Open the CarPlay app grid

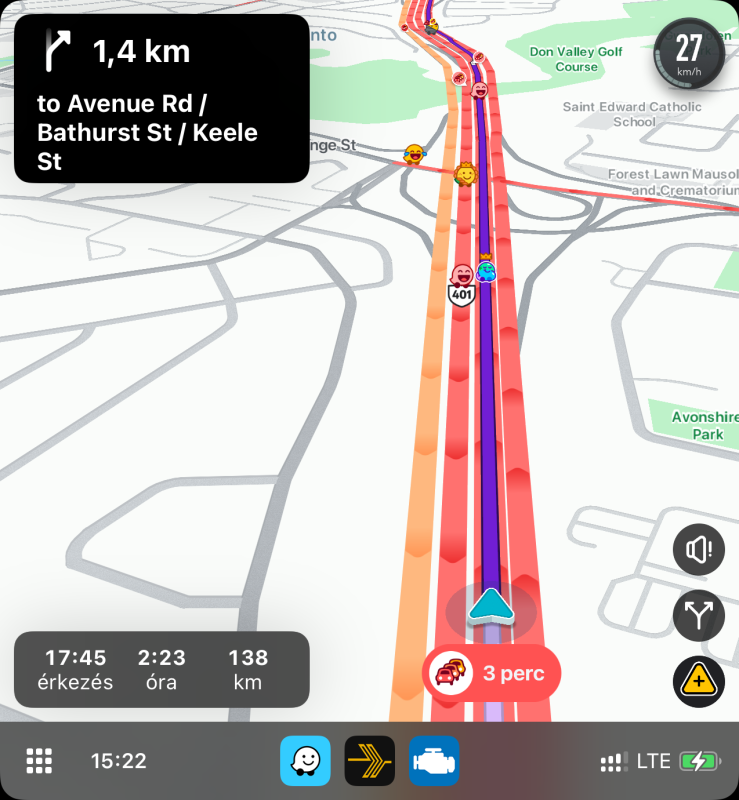coord(39,761)
